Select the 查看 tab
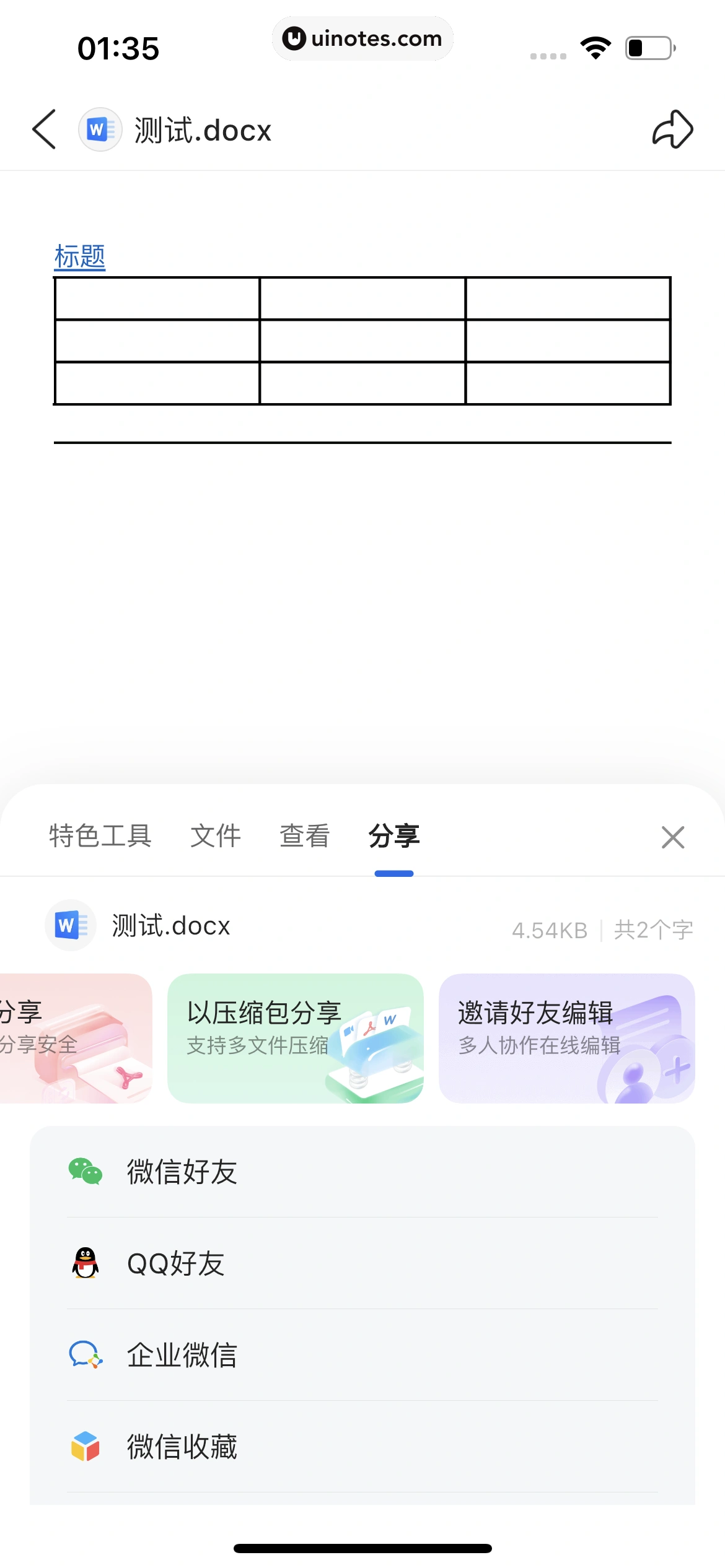Image resolution: width=725 pixels, height=1568 pixels. pos(304,836)
